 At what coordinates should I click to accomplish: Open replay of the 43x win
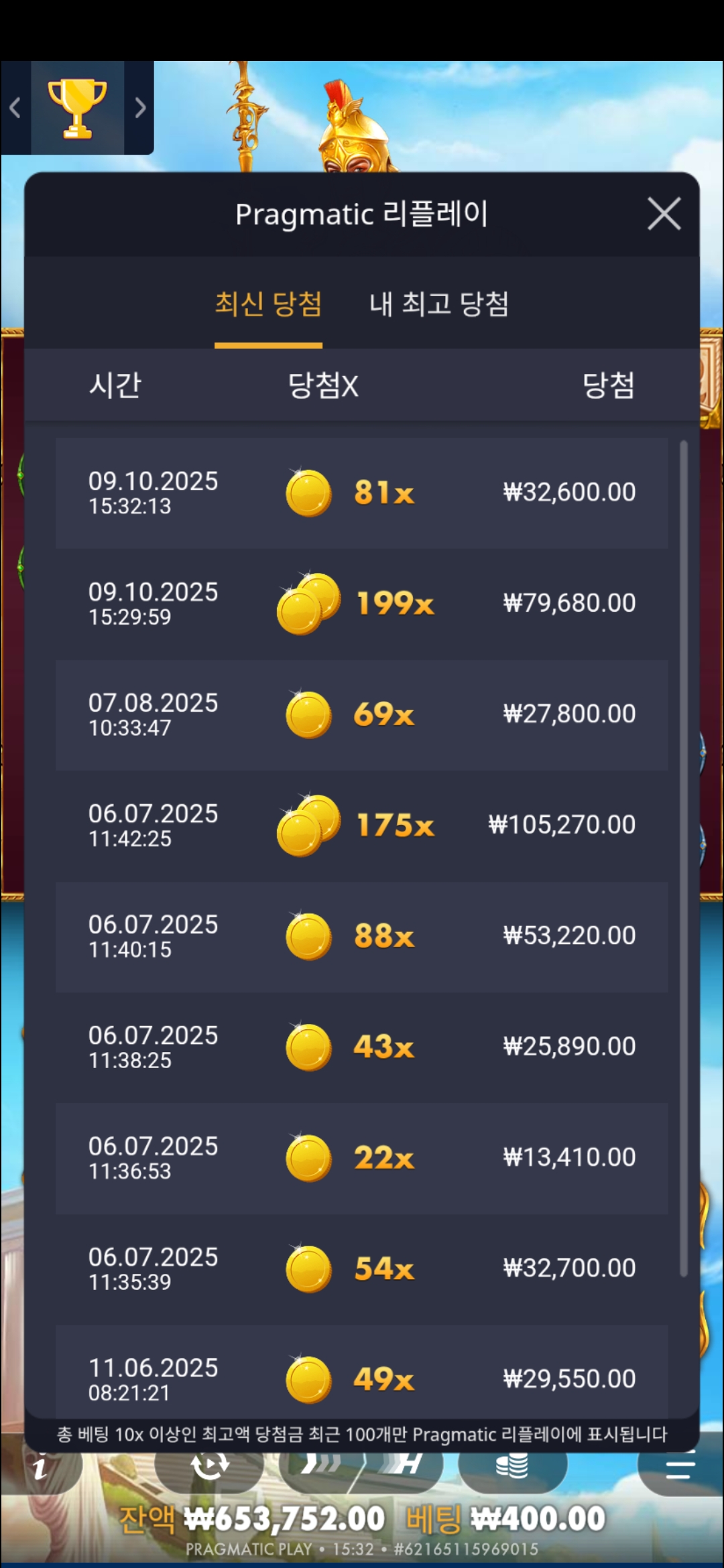click(362, 1047)
